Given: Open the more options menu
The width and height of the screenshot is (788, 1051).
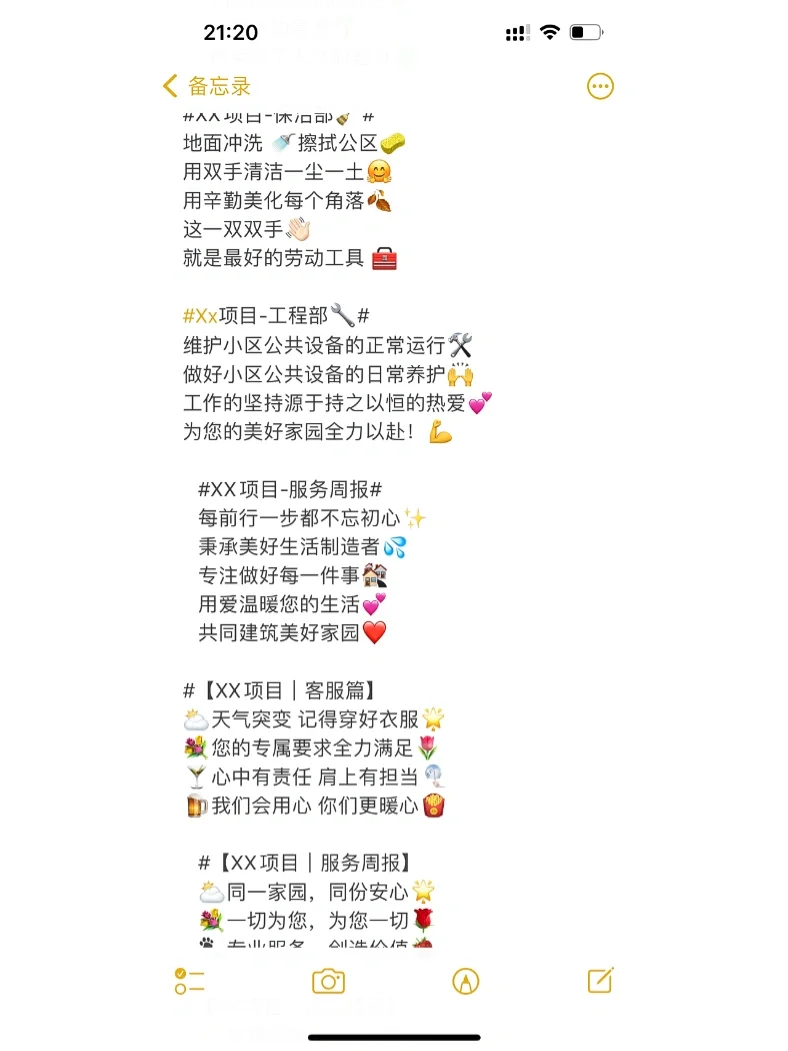Looking at the screenshot, I should point(600,86).
